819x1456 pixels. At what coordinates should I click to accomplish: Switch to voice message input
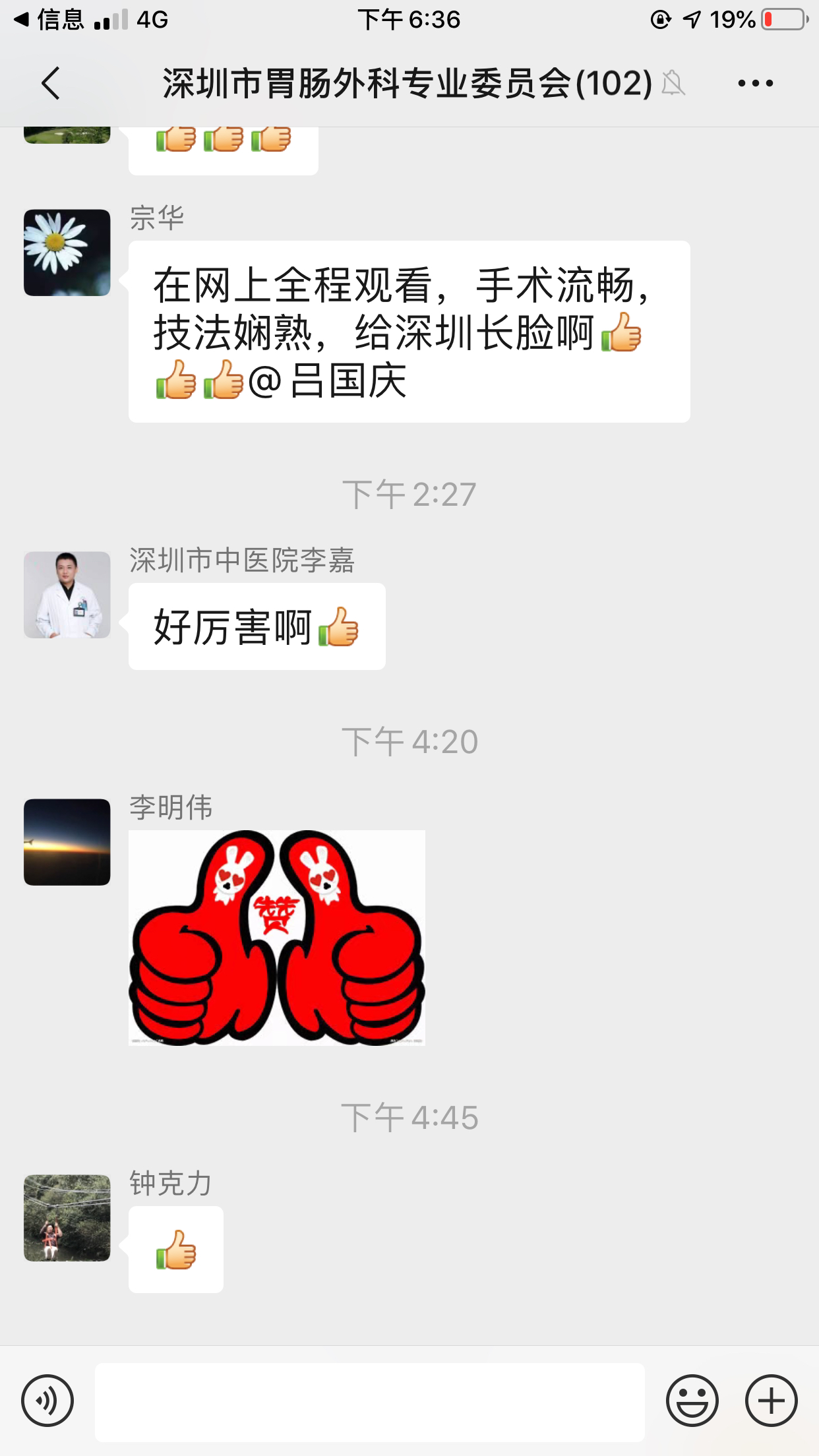click(x=47, y=1400)
